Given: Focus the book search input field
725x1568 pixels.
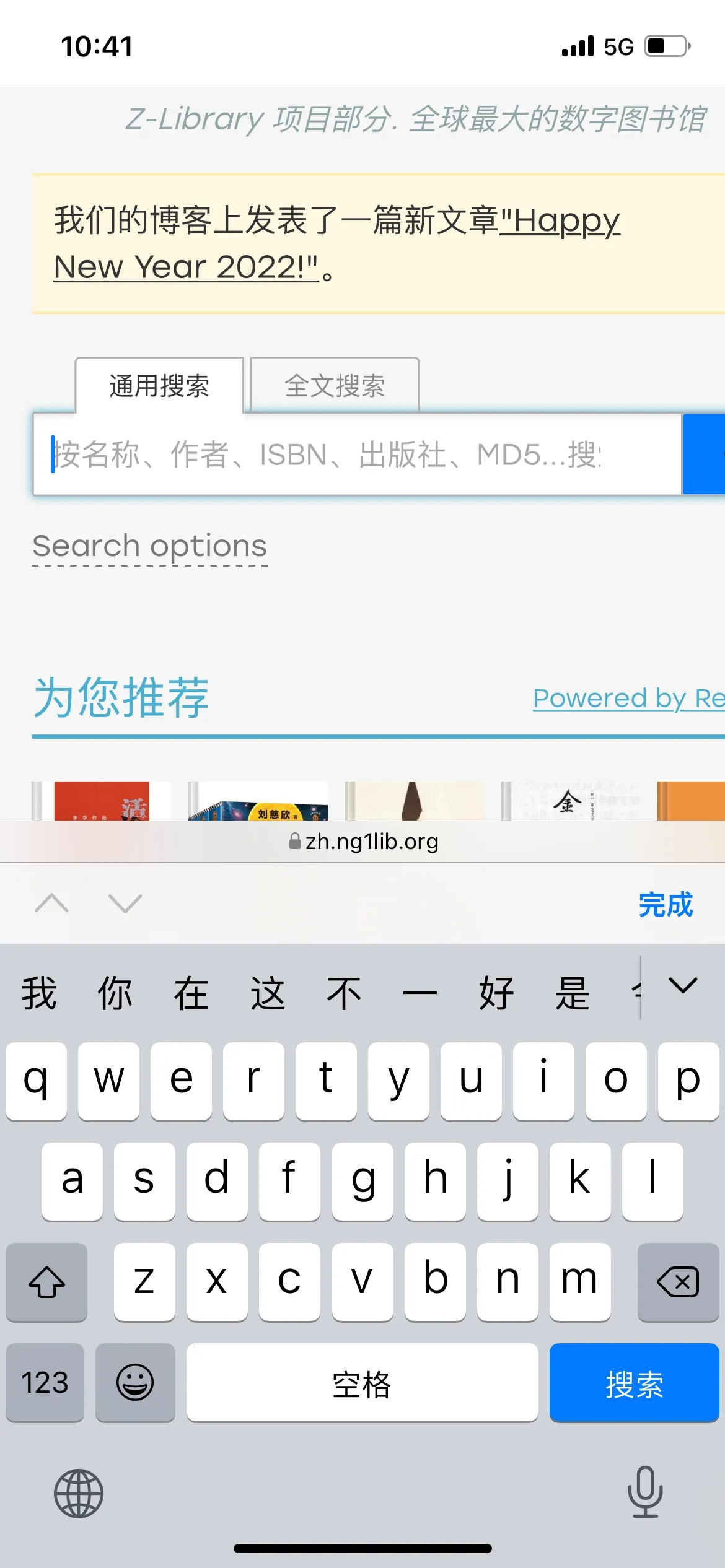Looking at the screenshot, I should (356, 455).
